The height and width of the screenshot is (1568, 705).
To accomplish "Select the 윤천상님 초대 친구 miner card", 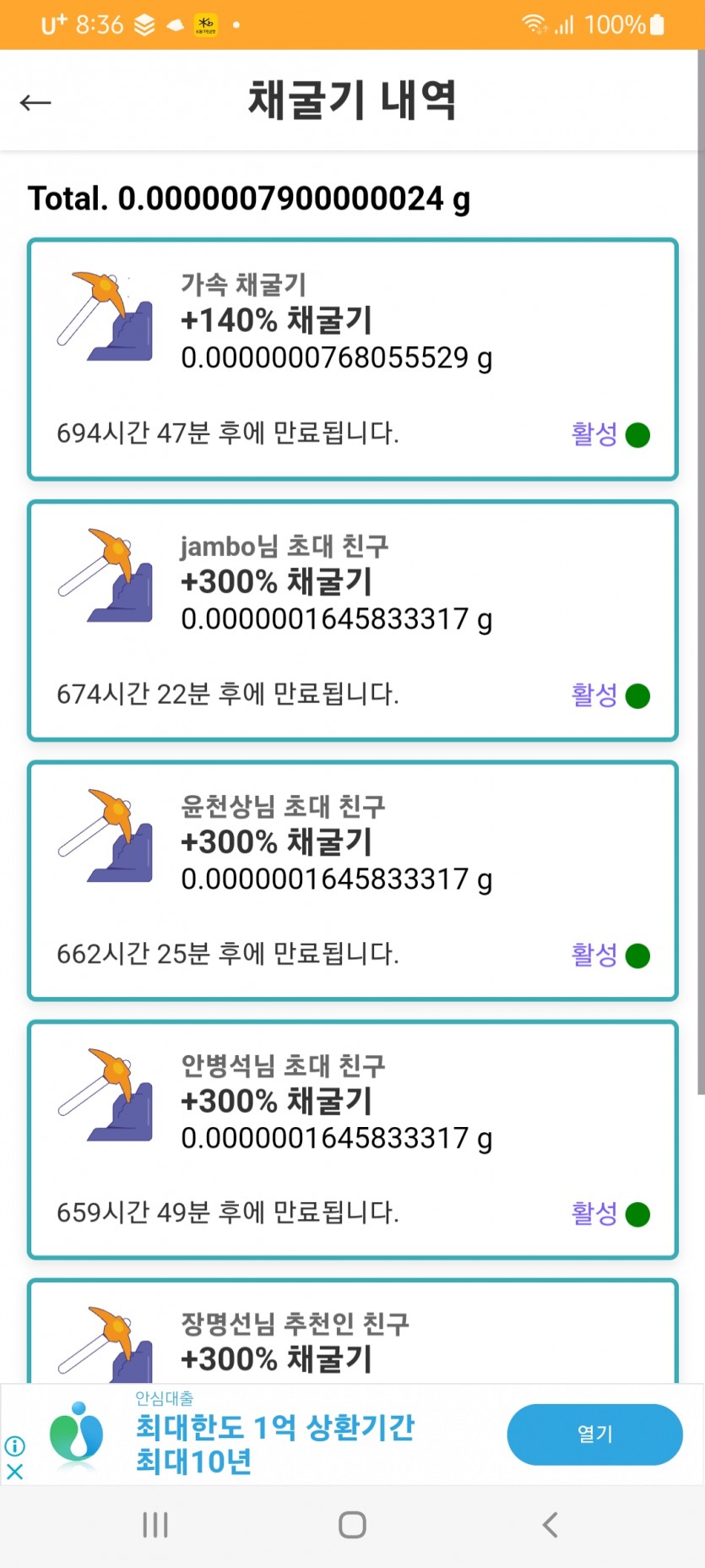I will tap(353, 881).
